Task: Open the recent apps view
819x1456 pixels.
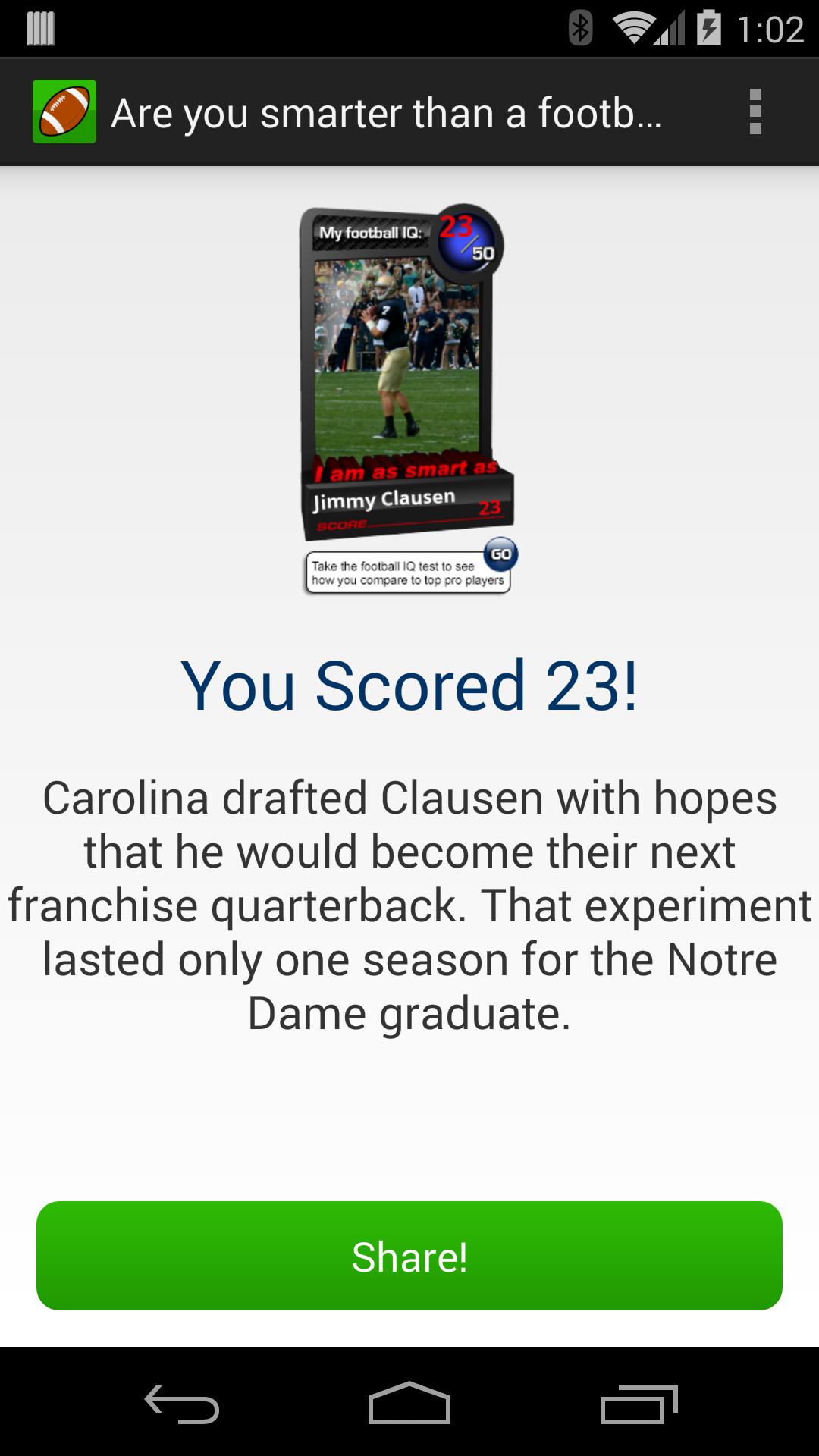Action: (x=639, y=1403)
